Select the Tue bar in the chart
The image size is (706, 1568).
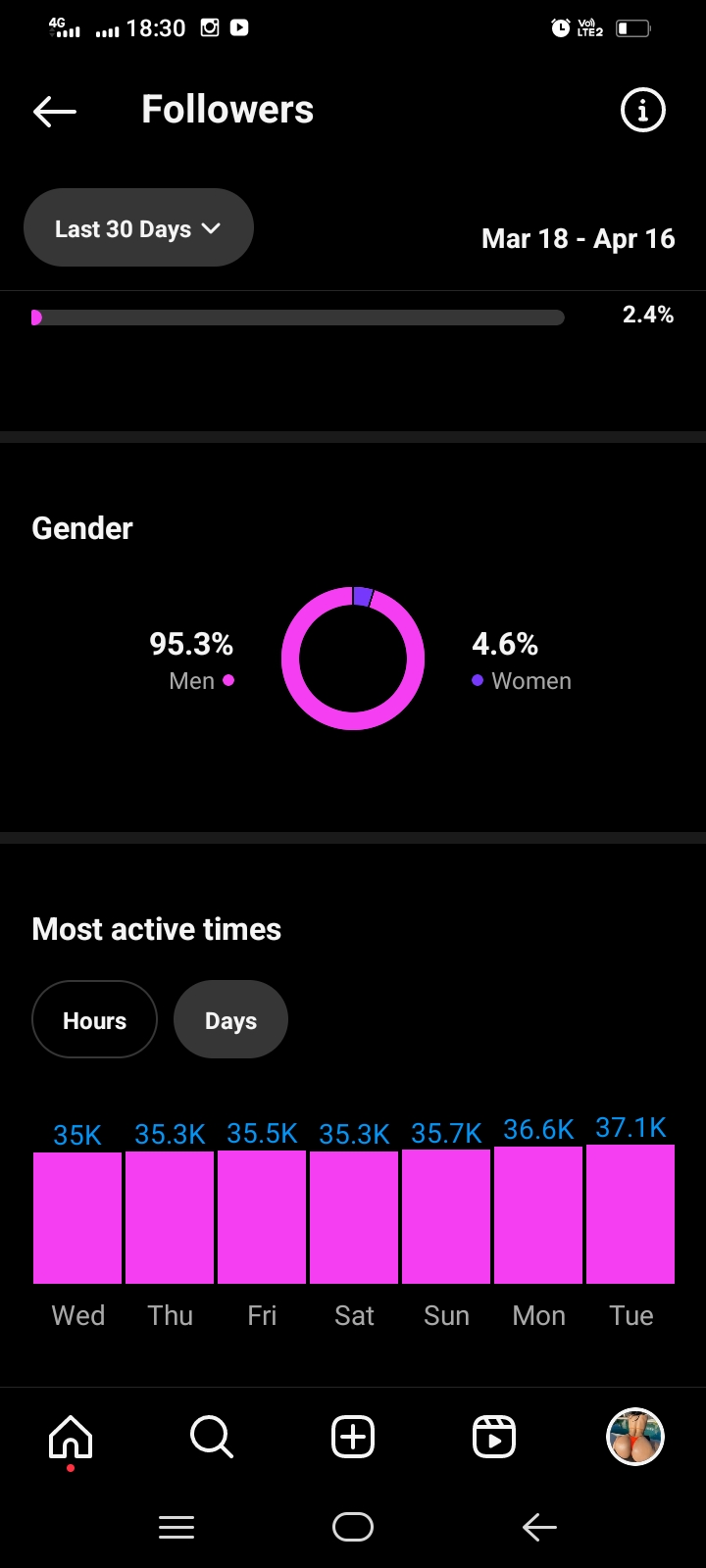point(630,1214)
